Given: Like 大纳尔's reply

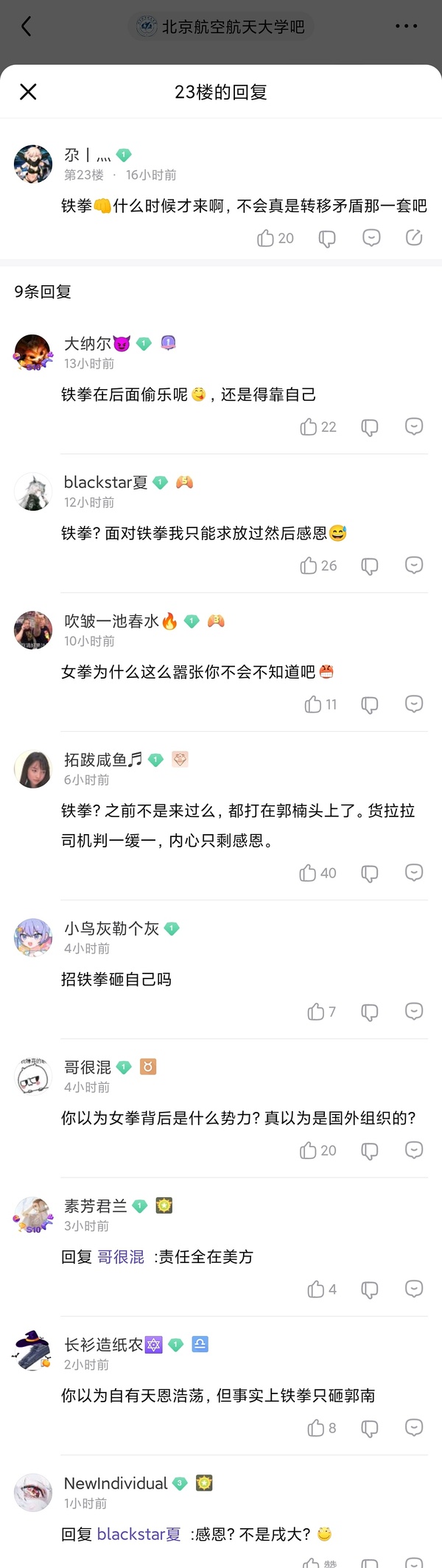Looking at the screenshot, I should [309, 427].
